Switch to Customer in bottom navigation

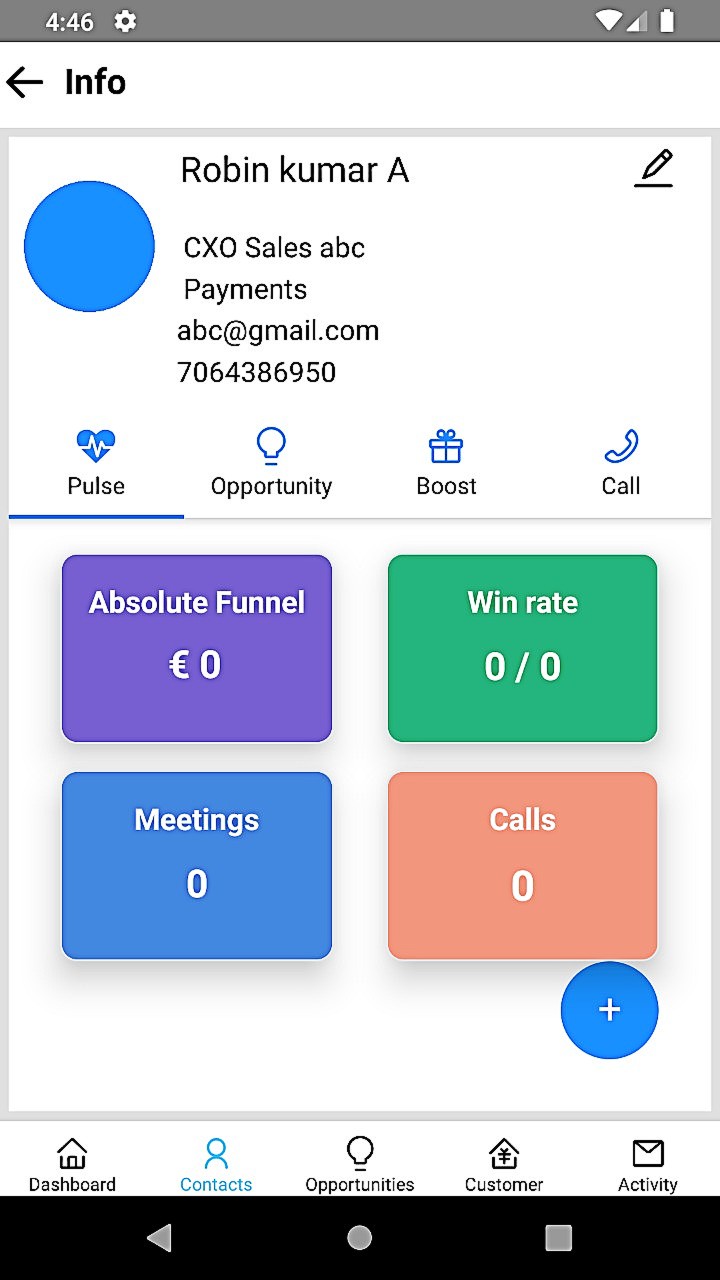(504, 1165)
